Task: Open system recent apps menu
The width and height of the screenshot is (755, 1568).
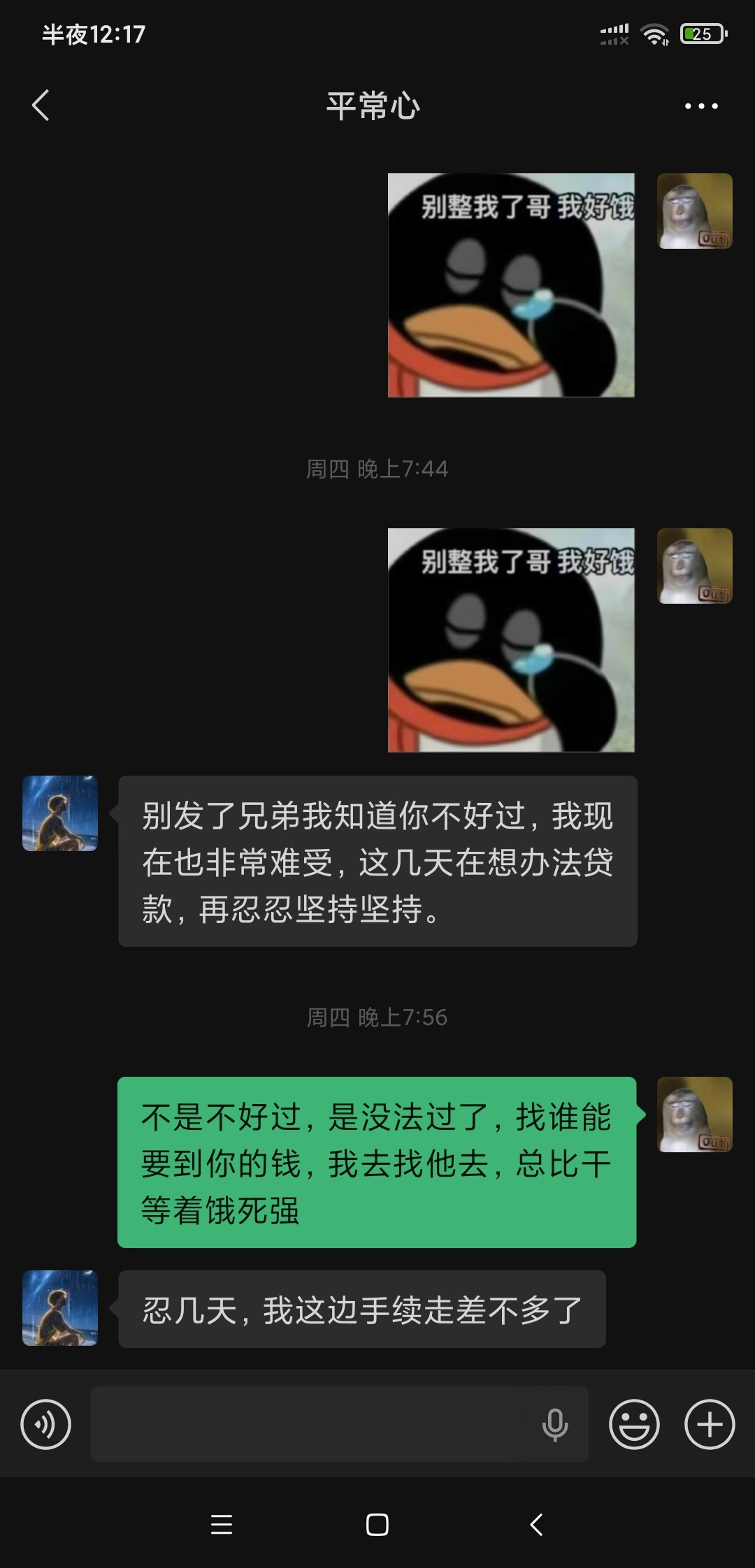Action: click(x=222, y=1524)
